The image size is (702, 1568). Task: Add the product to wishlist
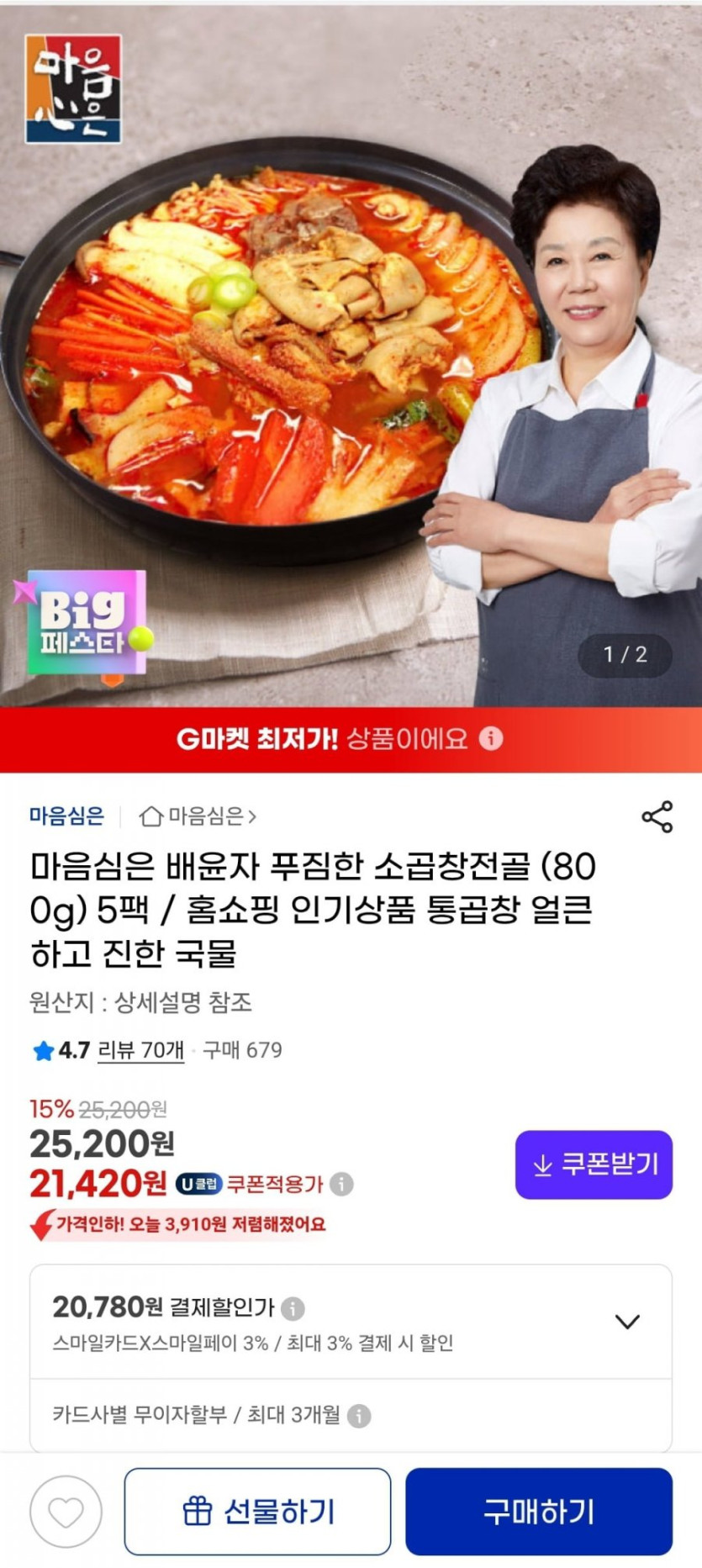(66, 1512)
